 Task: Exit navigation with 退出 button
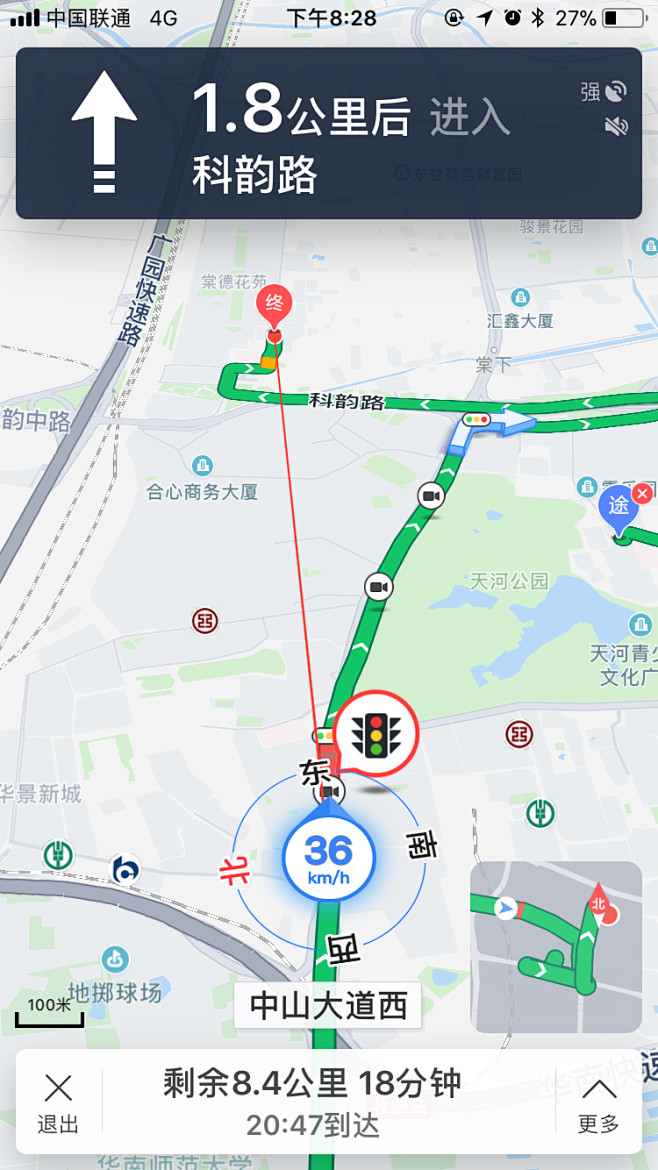click(58, 1103)
